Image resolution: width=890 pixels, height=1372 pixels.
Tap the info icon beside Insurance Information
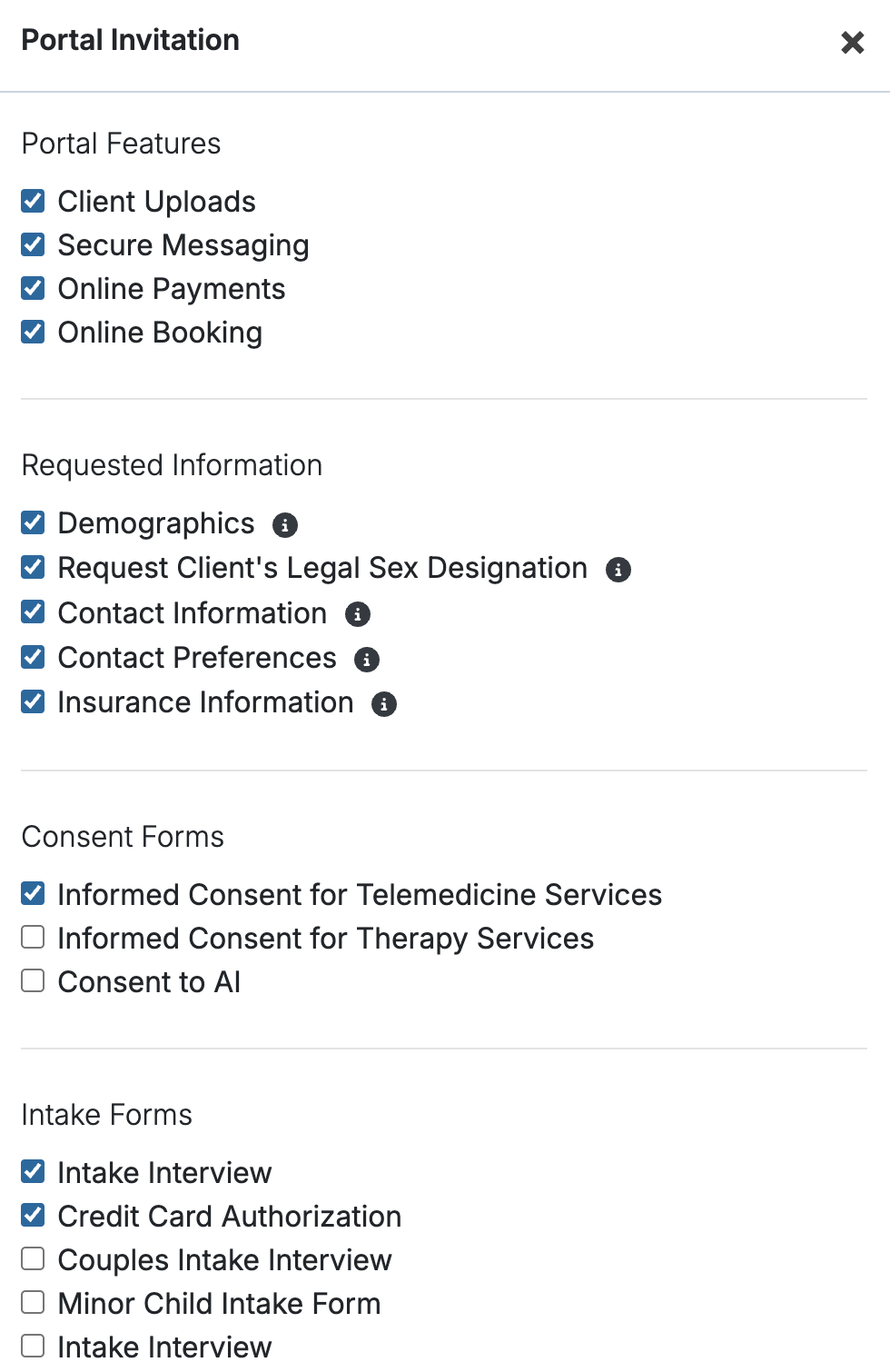(x=384, y=704)
